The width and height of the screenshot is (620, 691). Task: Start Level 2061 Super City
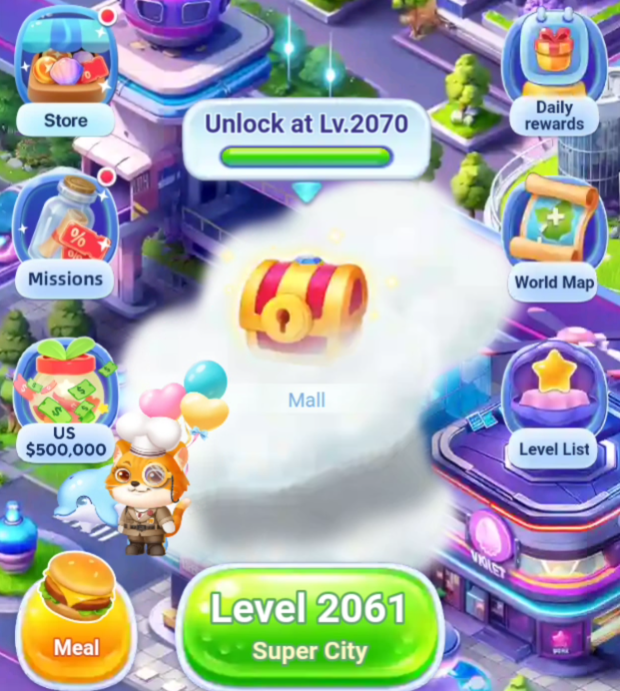[309, 627]
